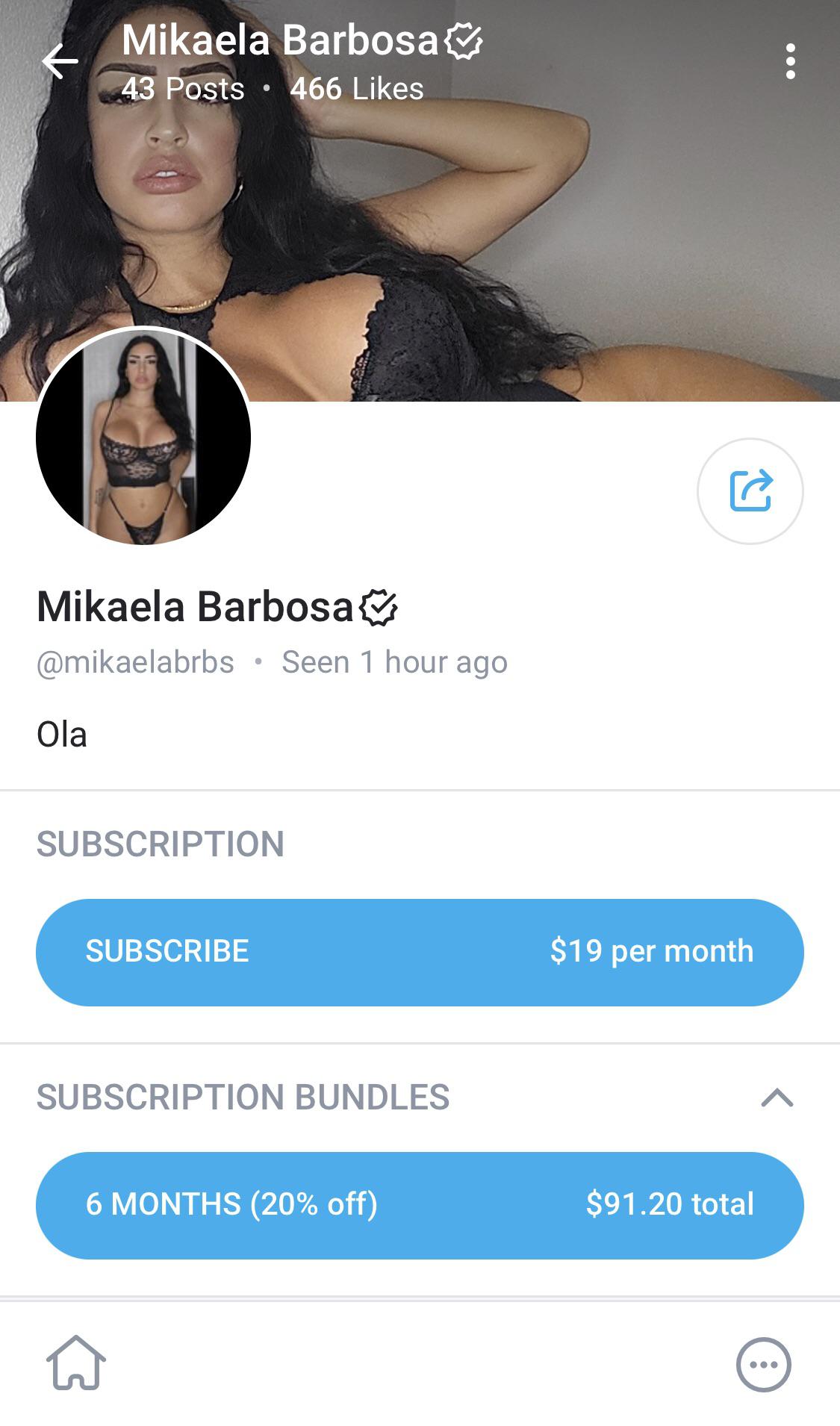The image size is (840, 1426).
Task: Go back using the back arrow
Action: tap(58, 62)
